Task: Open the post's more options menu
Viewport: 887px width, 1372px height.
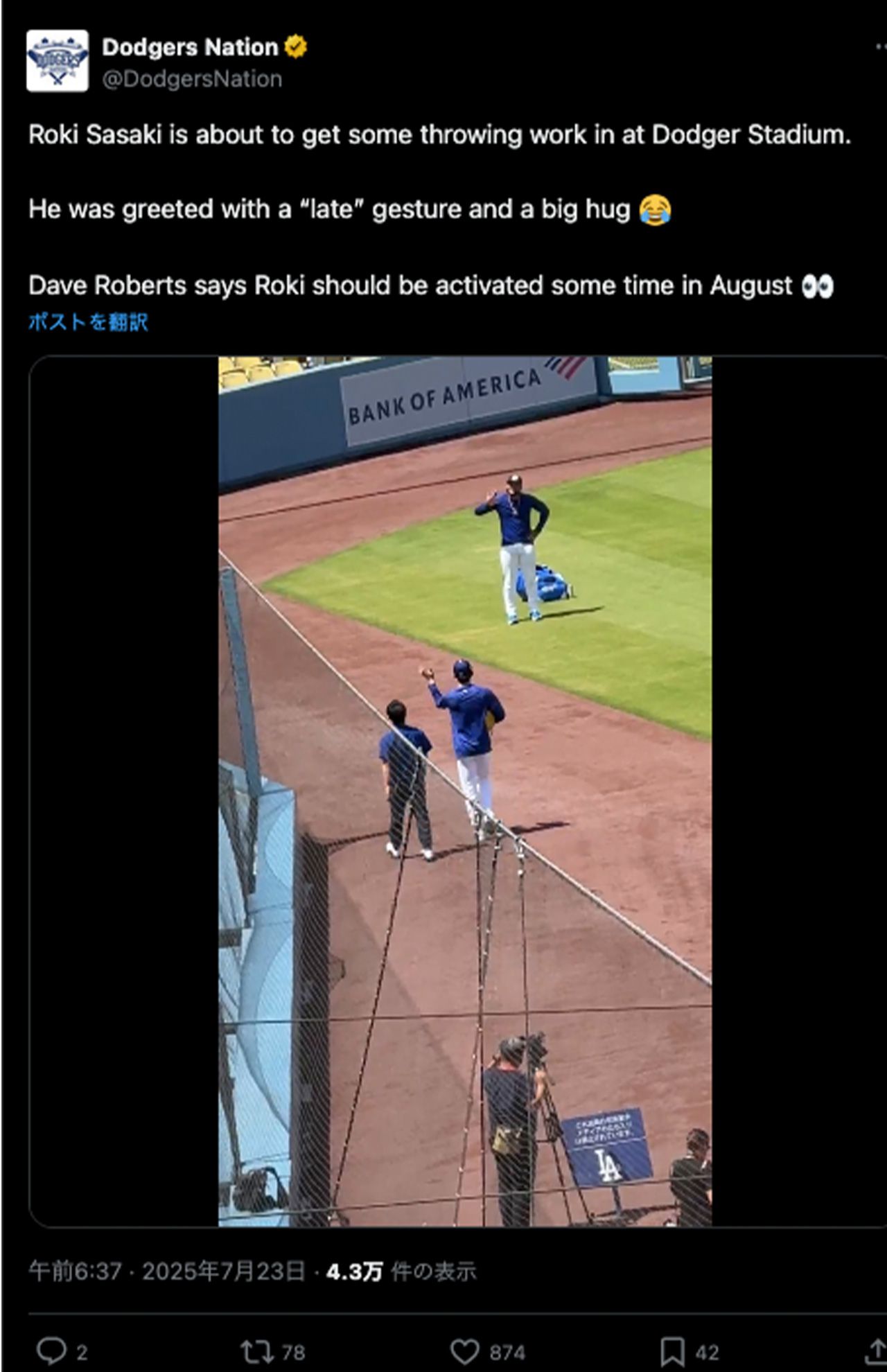Action: pyautogui.click(x=880, y=47)
